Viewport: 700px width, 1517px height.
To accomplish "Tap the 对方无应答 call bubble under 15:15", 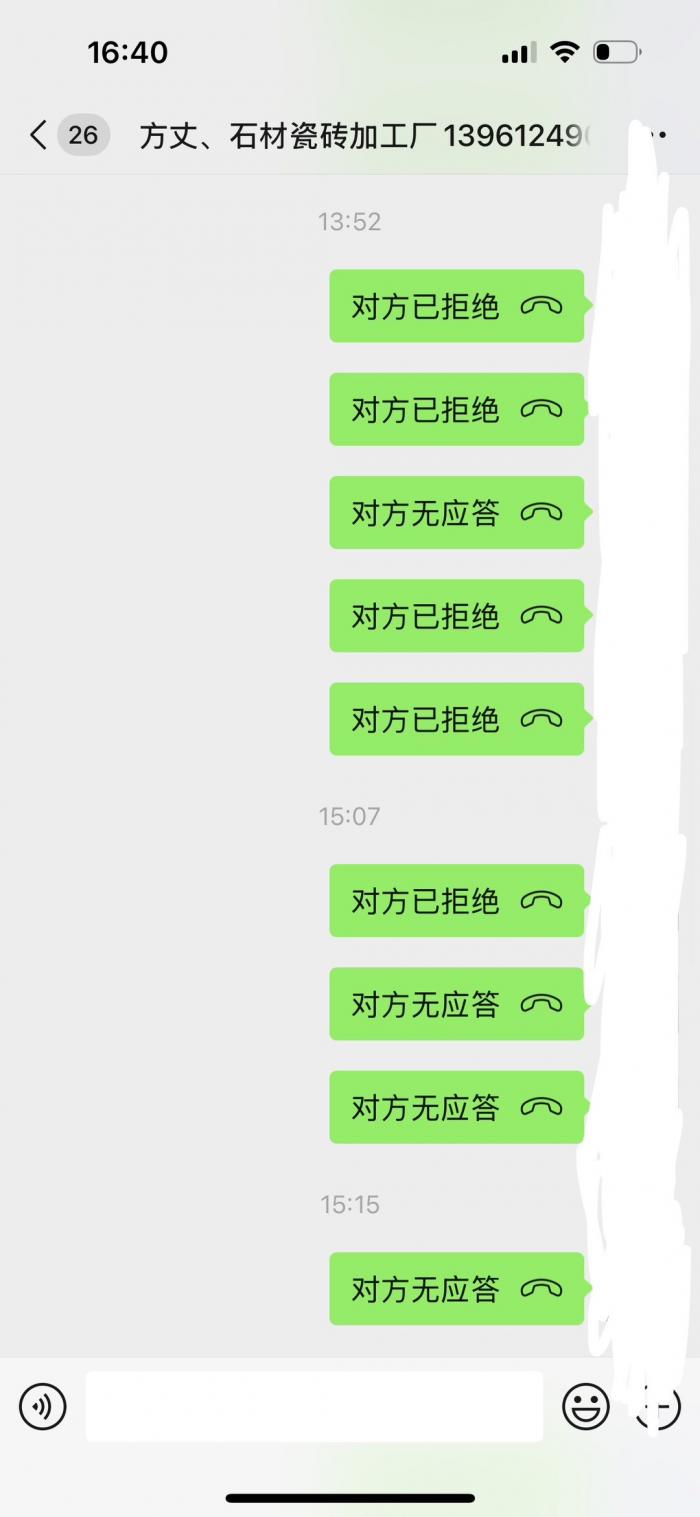I will click(x=457, y=1289).
